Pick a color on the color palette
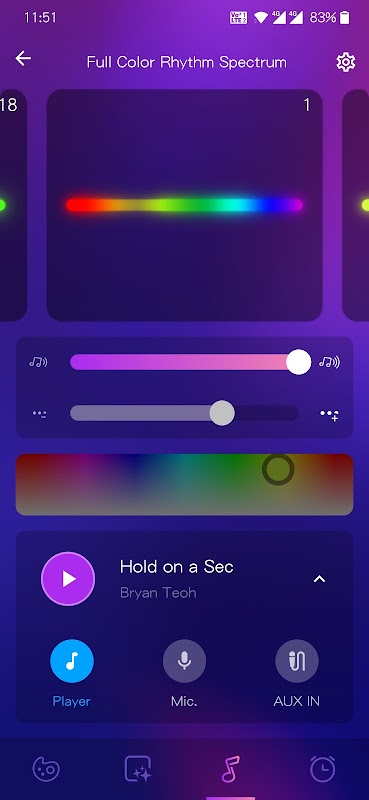 [184, 485]
